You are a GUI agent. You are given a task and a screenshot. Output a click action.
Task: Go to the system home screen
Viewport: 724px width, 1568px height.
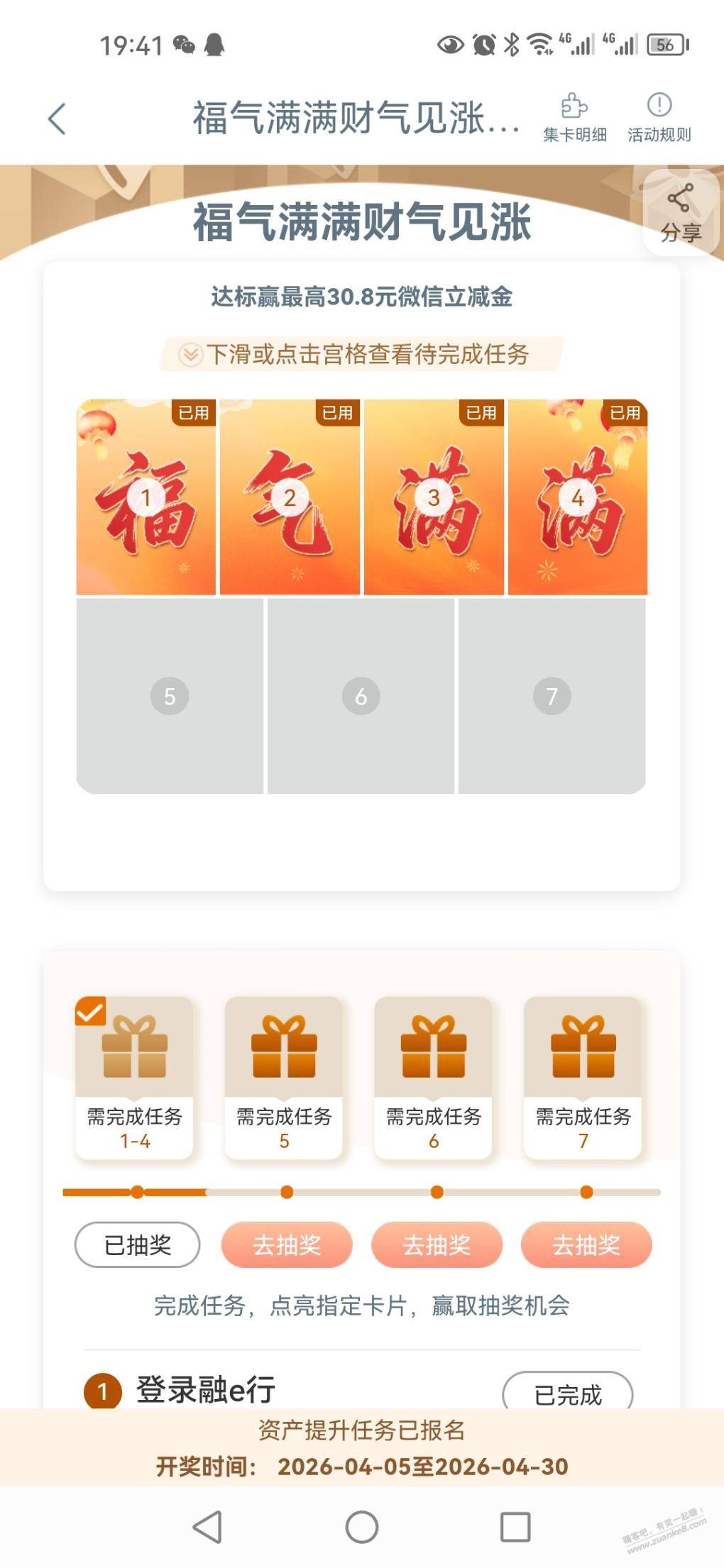click(362, 1527)
